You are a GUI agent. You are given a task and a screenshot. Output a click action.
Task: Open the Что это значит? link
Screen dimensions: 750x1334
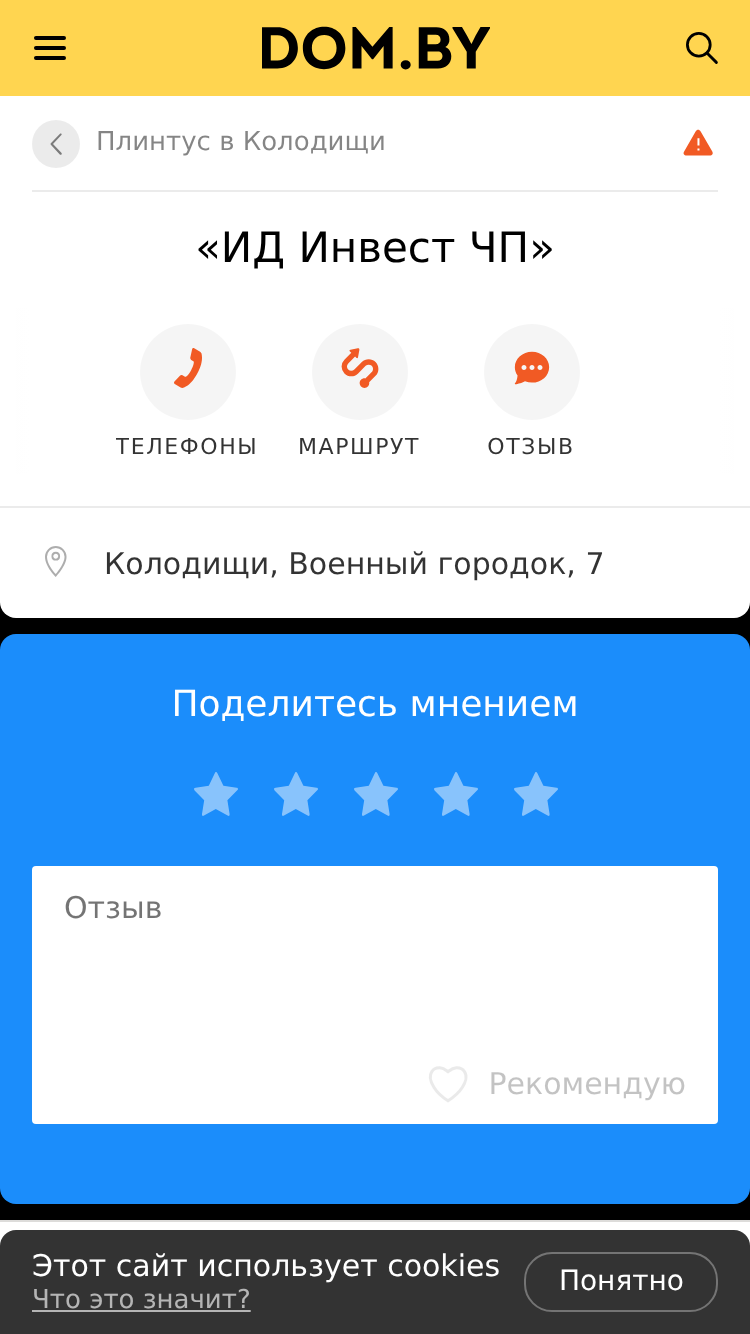[x=141, y=1299]
